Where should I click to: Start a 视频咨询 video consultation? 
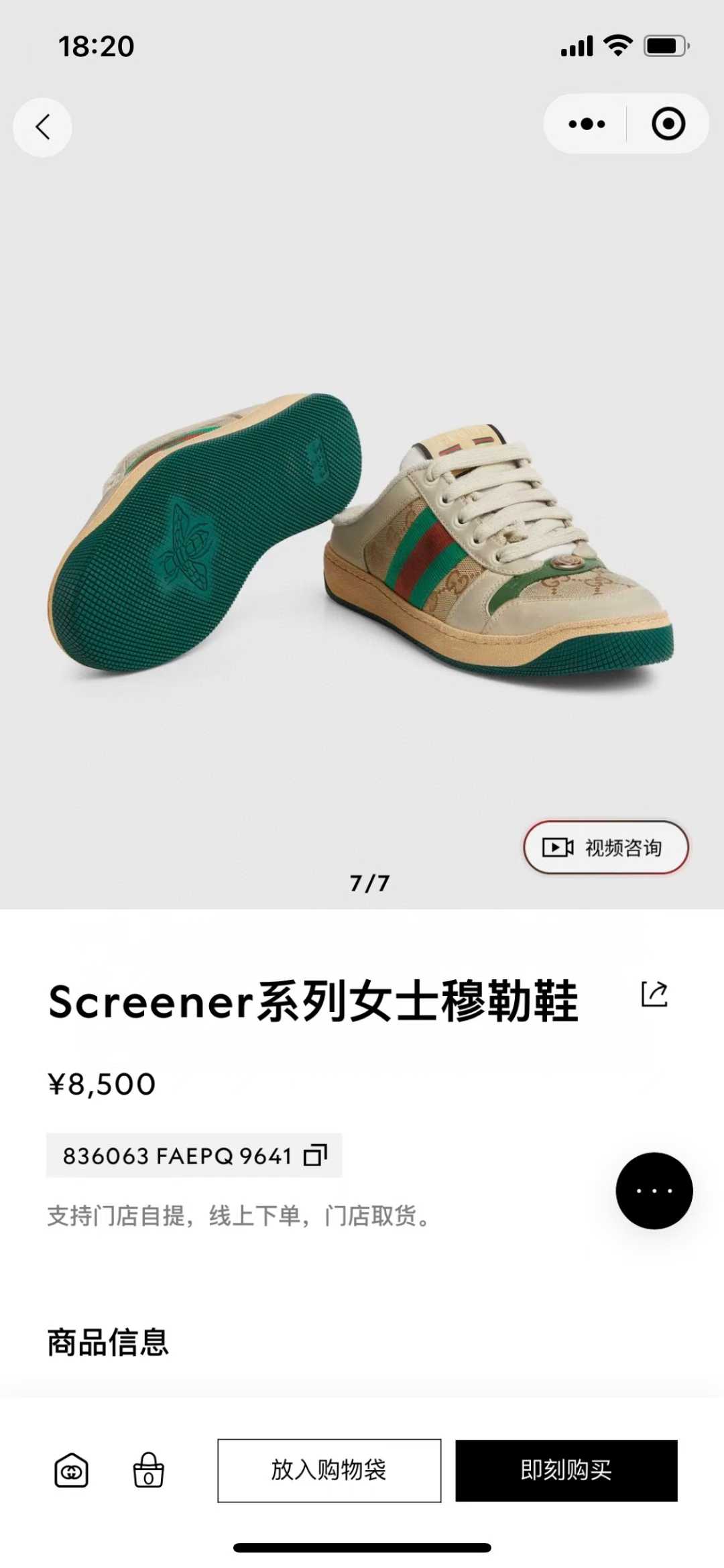[606, 847]
